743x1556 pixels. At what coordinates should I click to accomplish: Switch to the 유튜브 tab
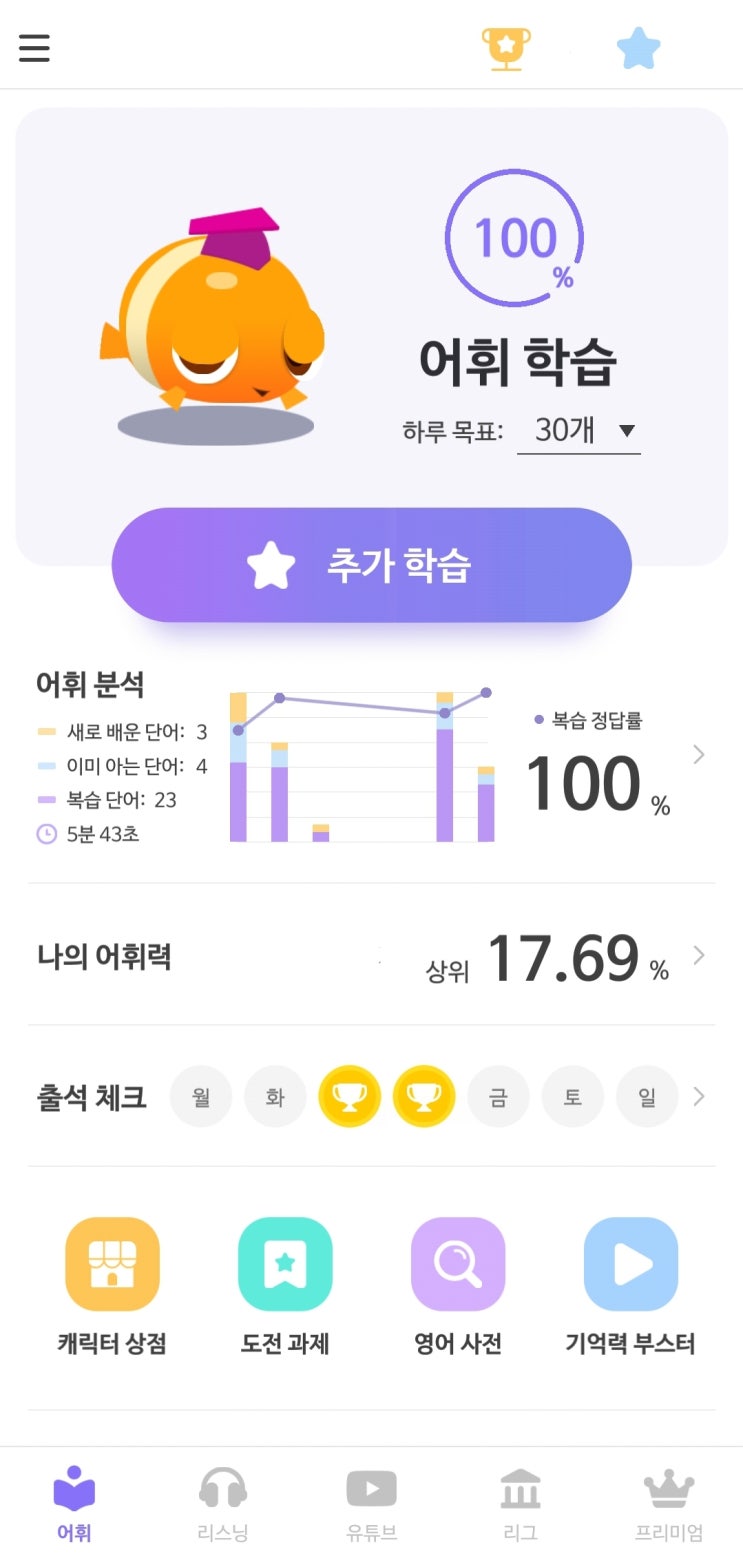coord(371,1502)
